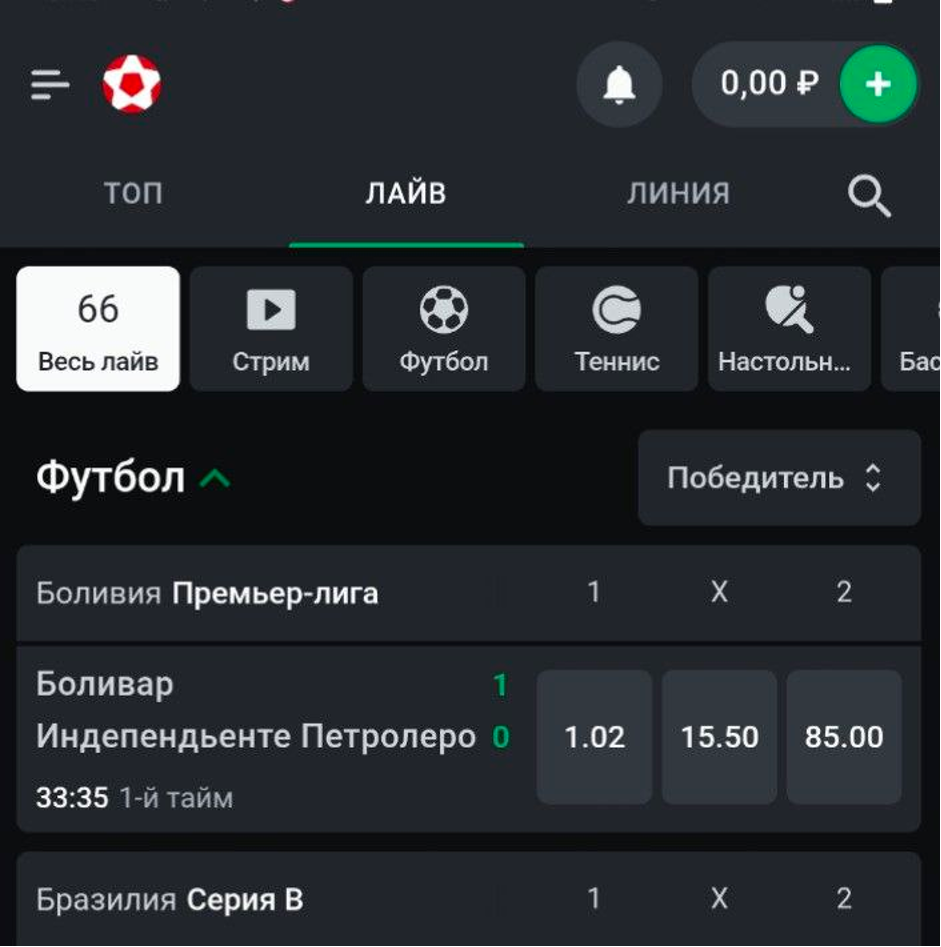Bet on Боливар win at 1.02
The width and height of the screenshot is (941, 947).
(594, 737)
